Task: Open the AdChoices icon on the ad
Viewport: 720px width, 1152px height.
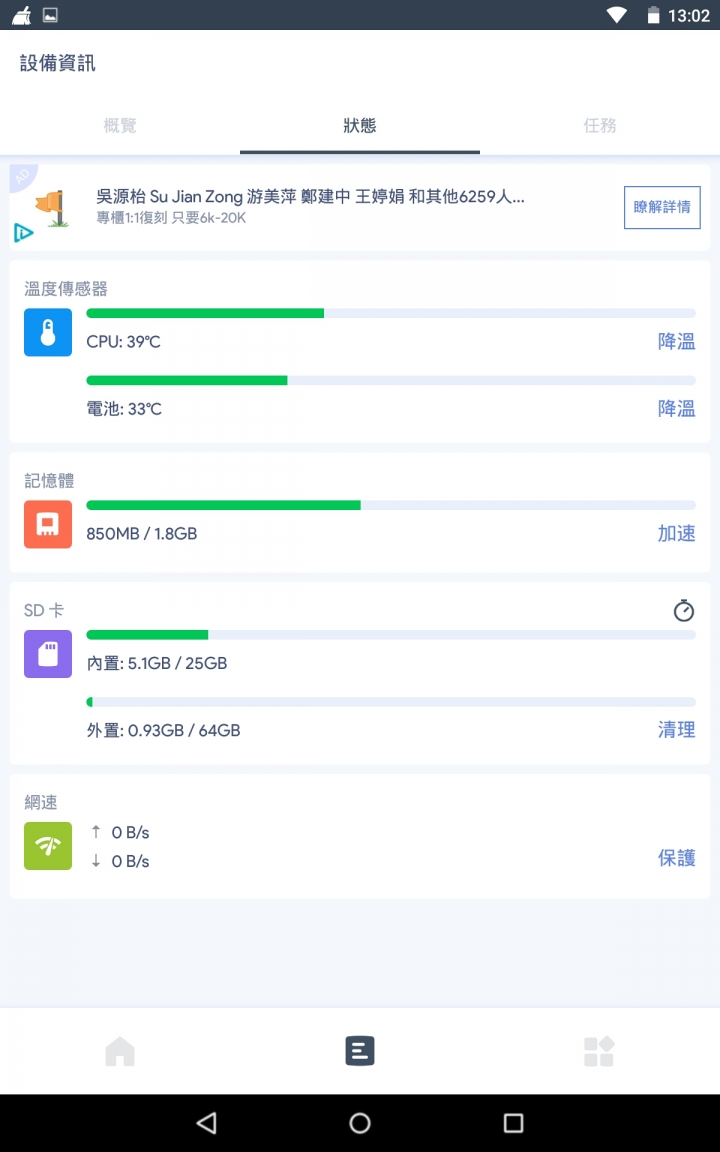Action: coord(23,233)
